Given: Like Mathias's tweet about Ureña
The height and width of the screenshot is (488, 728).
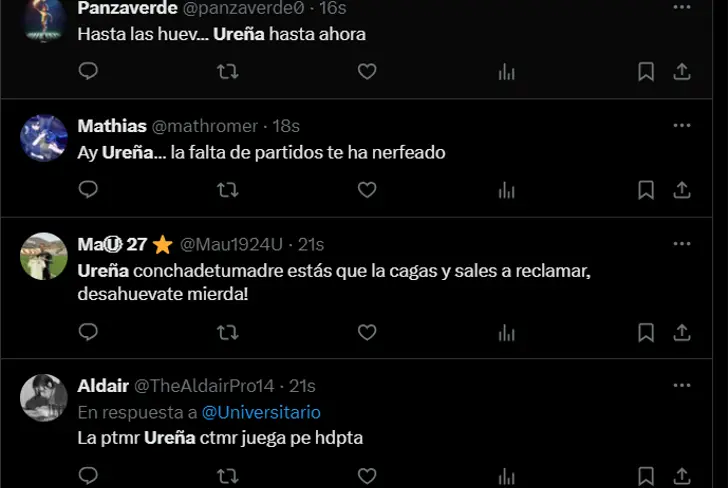Looking at the screenshot, I should (367, 189).
